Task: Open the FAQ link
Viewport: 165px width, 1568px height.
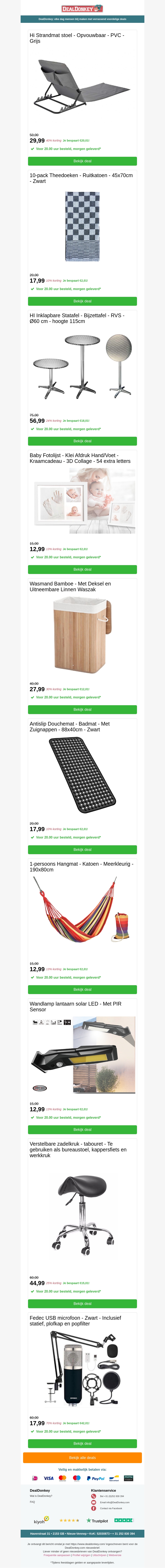Action: (32, 1502)
